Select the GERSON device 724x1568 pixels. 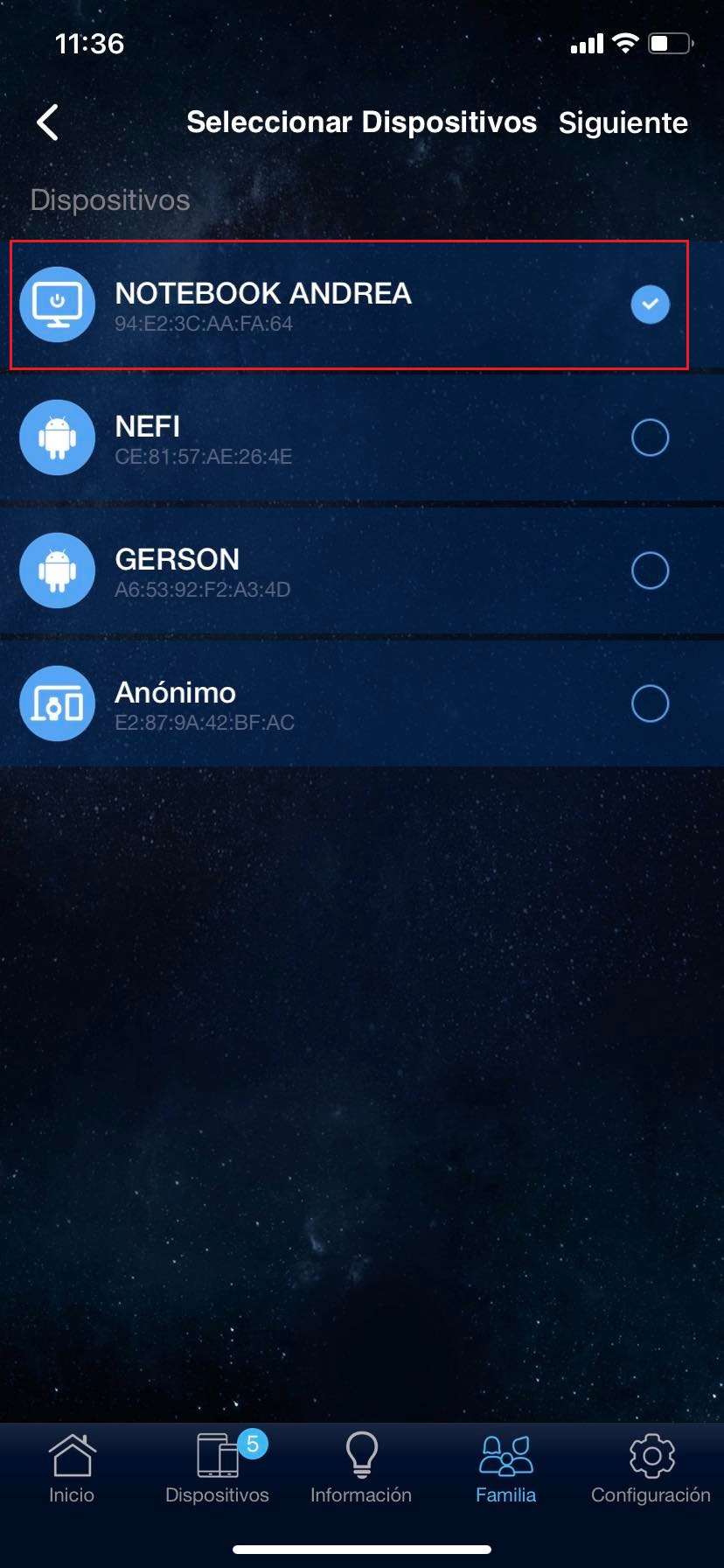tap(650, 570)
